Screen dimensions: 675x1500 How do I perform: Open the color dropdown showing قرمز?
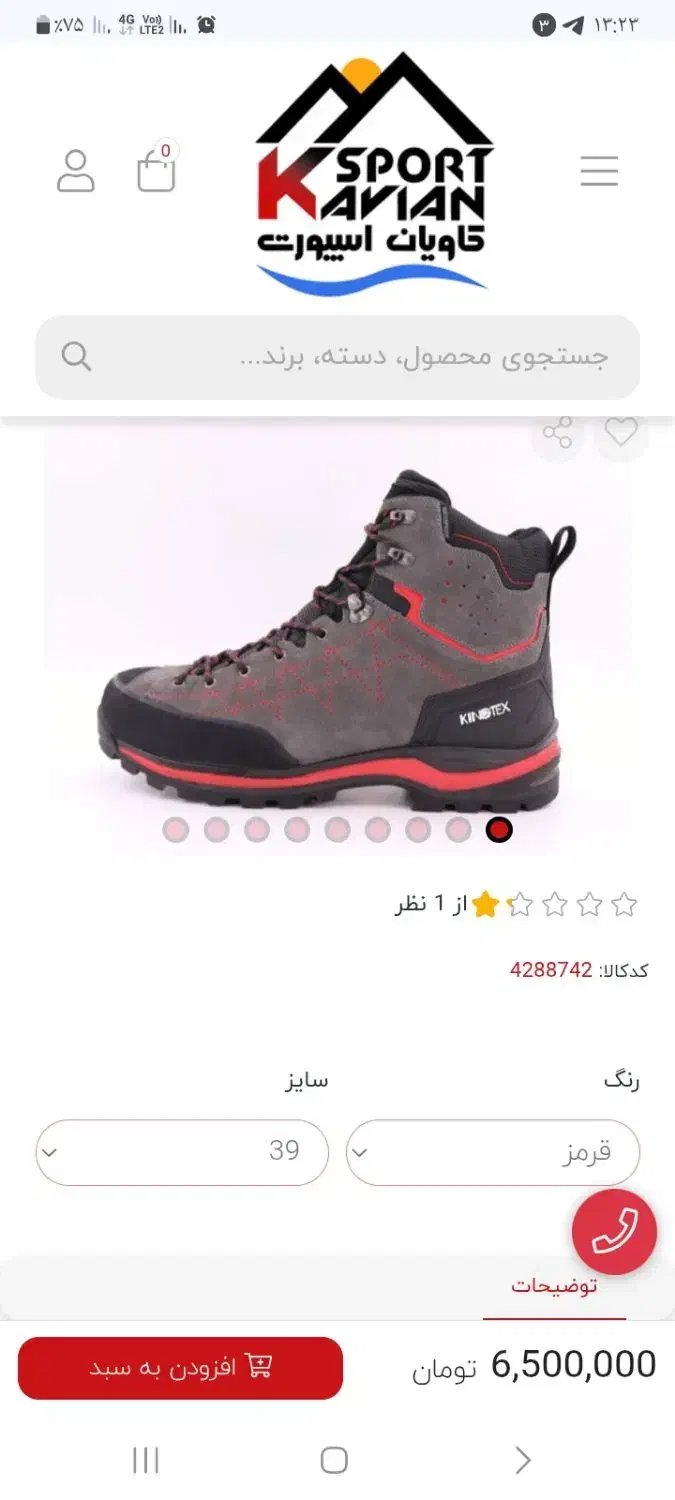tap(493, 1152)
